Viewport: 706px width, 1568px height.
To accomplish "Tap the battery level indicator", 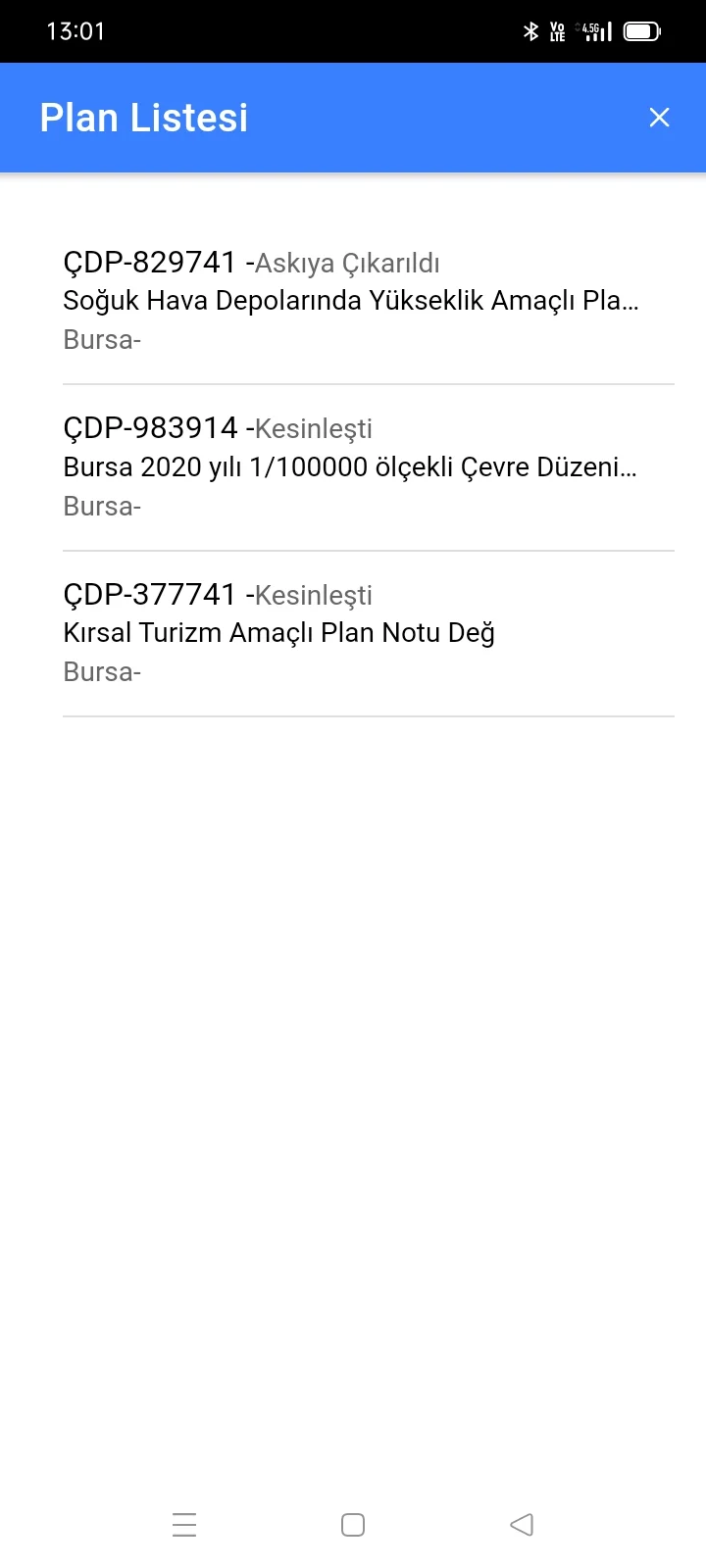I will [x=642, y=30].
